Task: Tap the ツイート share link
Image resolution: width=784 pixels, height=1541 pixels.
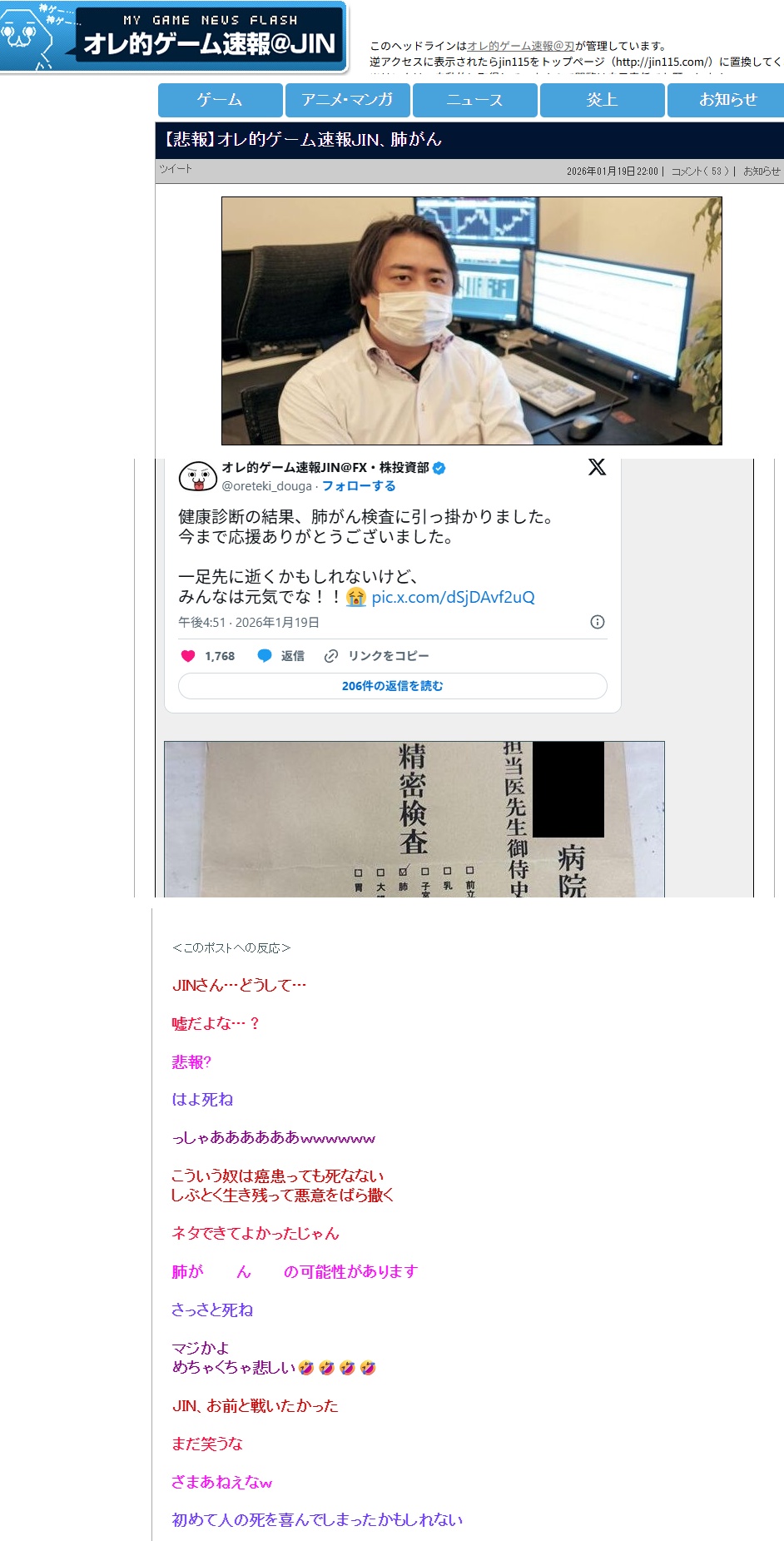Action: click(x=176, y=169)
